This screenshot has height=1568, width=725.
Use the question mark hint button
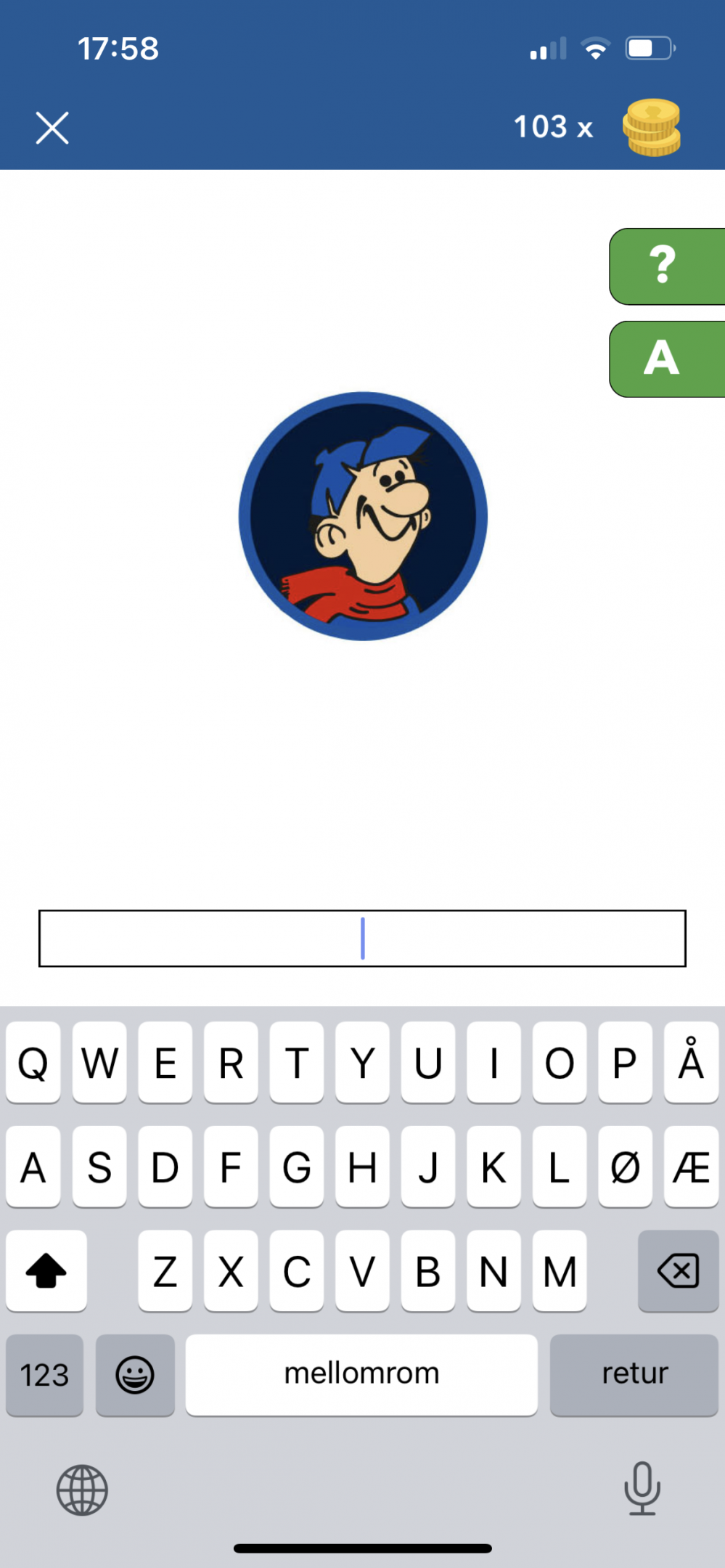tap(667, 266)
